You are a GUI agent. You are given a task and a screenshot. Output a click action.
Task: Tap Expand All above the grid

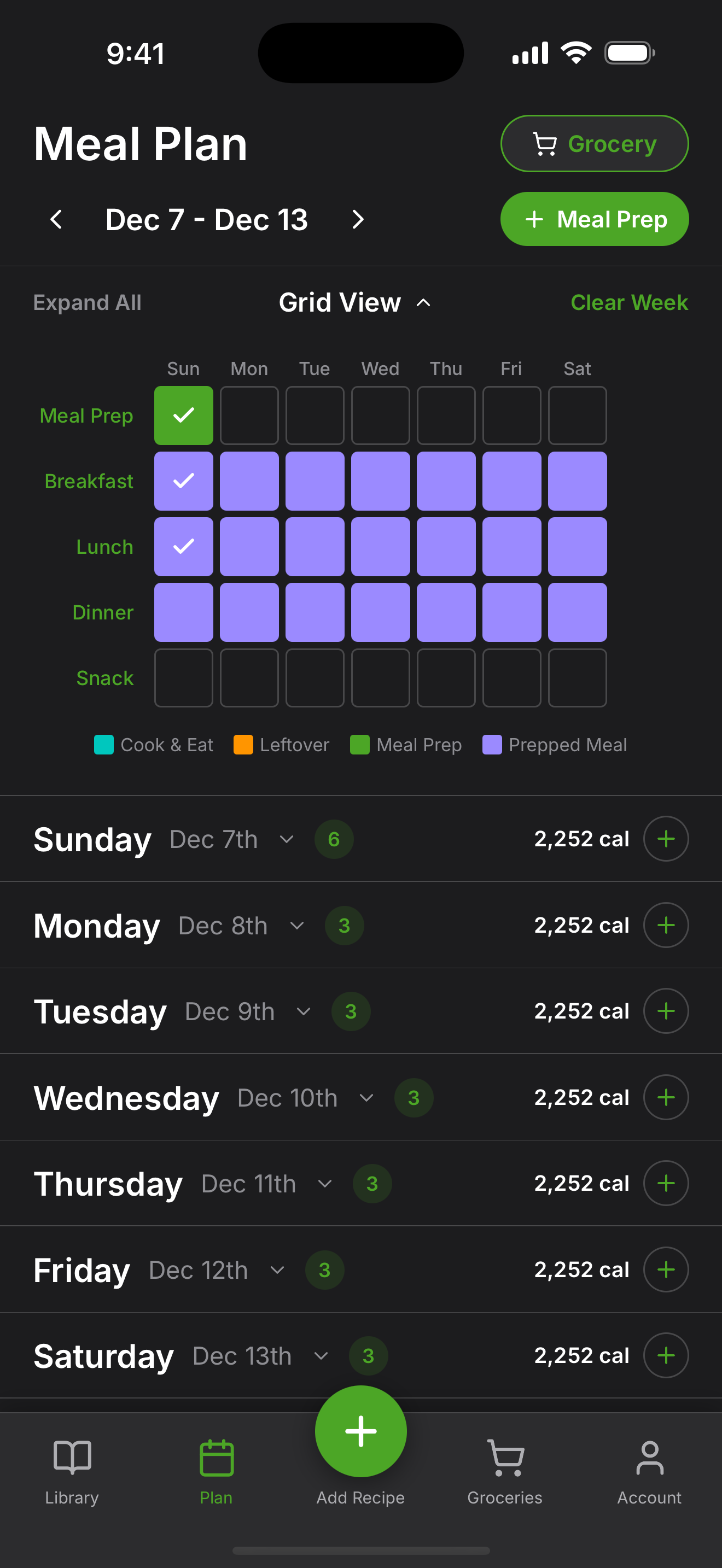click(x=87, y=302)
